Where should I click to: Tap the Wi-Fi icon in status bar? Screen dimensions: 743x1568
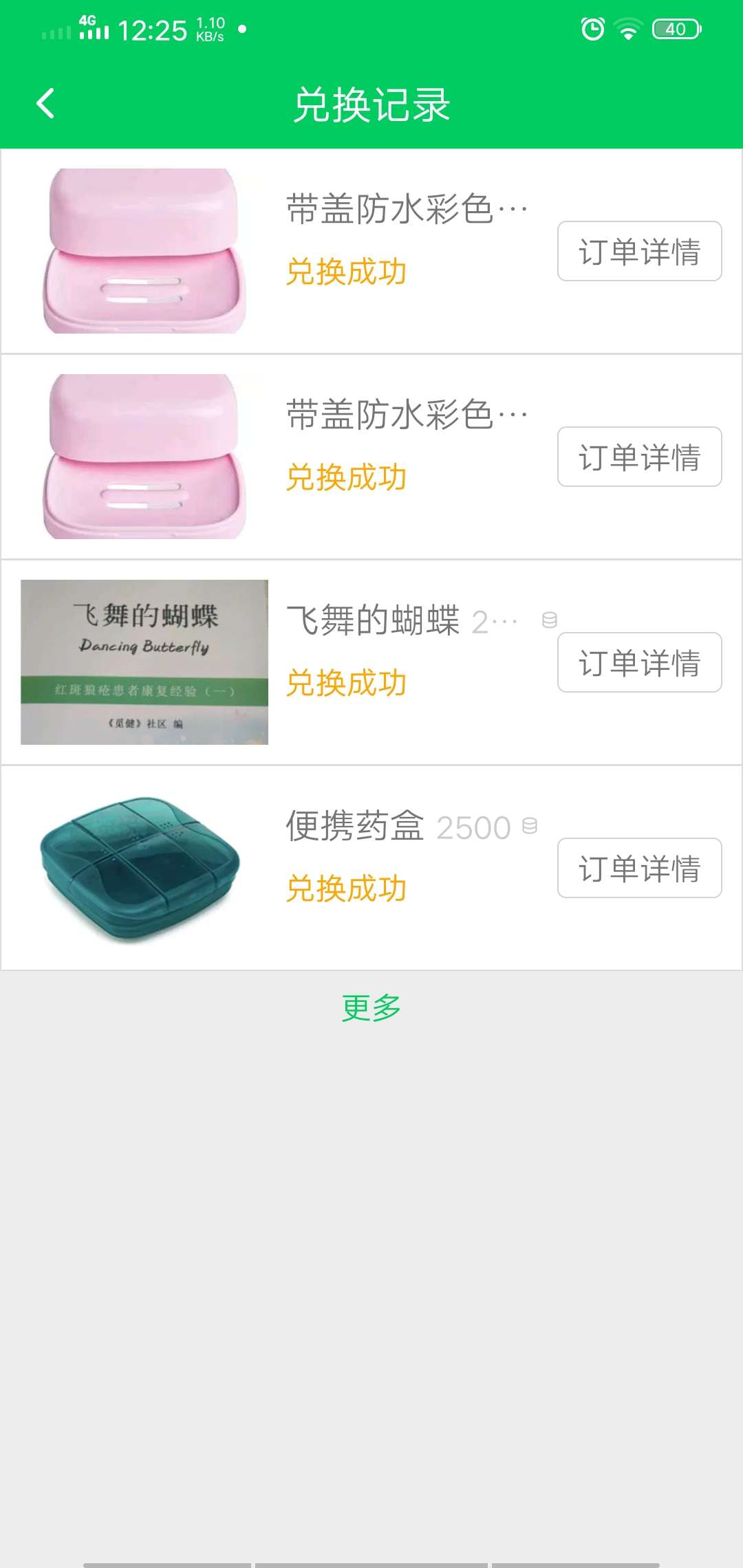(x=627, y=29)
